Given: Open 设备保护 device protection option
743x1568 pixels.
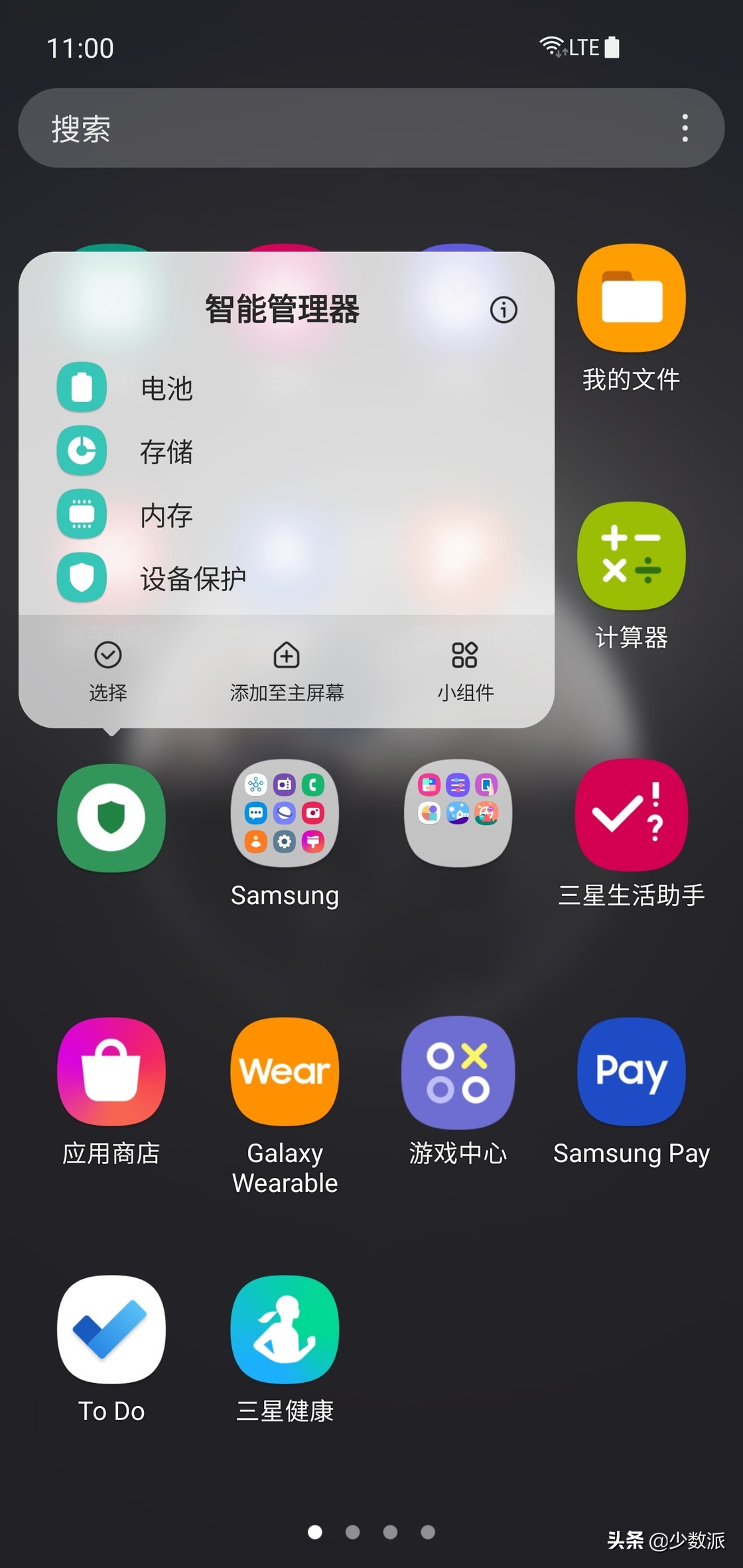Looking at the screenshot, I should (191, 577).
